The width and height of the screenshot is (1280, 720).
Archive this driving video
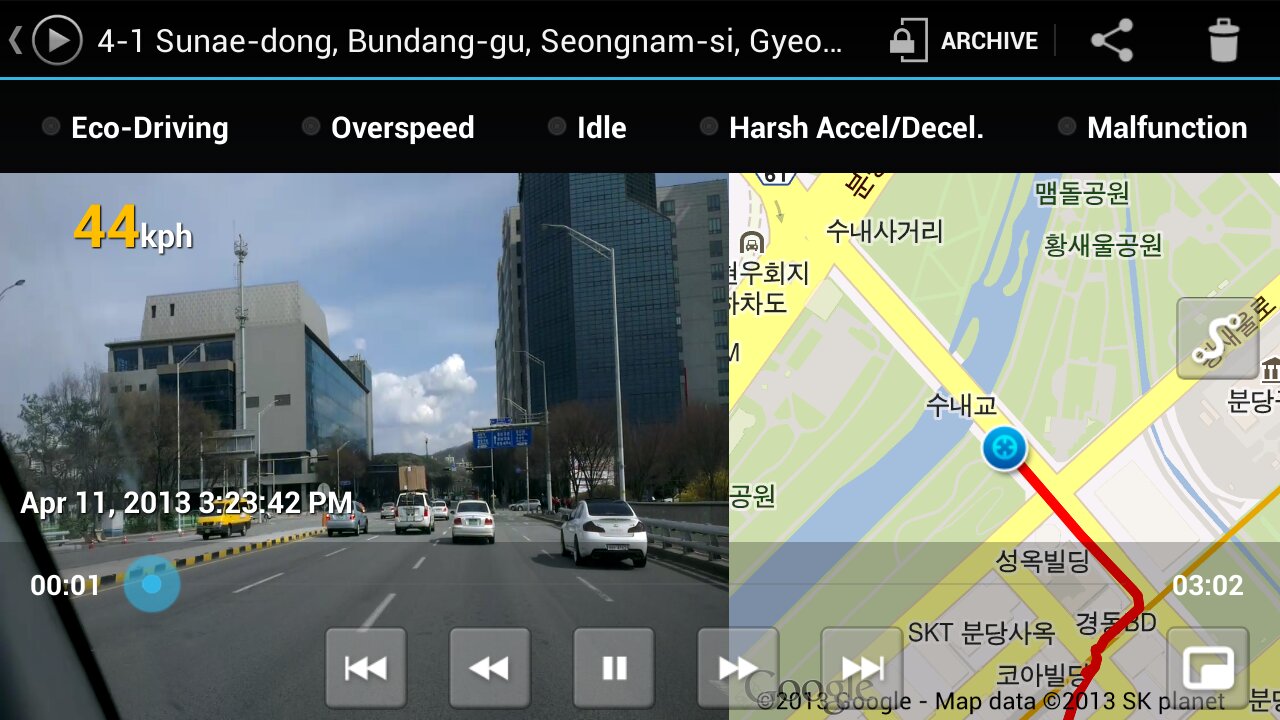pyautogui.click(x=964, y=41)
